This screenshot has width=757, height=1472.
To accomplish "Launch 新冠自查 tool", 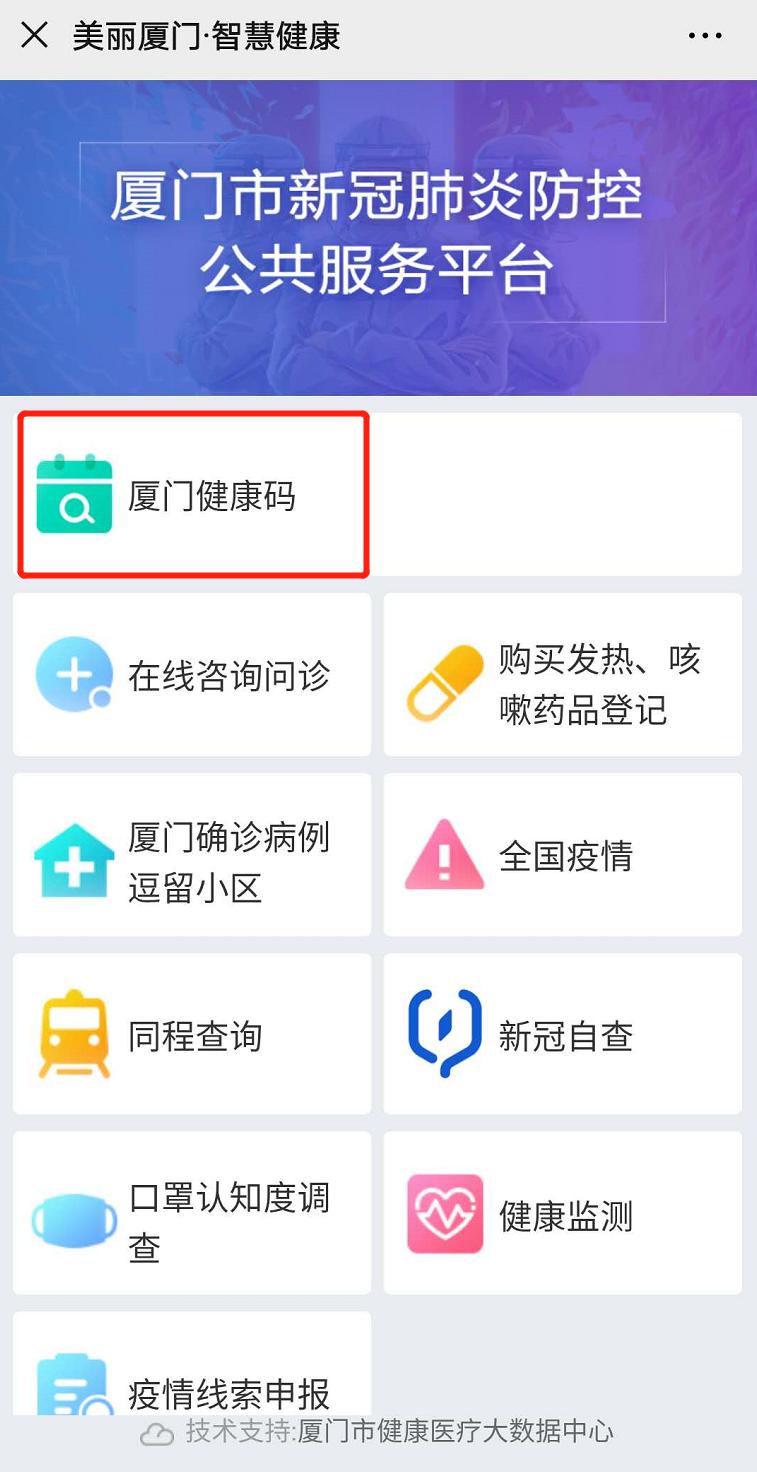I will (x=563, y=1034).
